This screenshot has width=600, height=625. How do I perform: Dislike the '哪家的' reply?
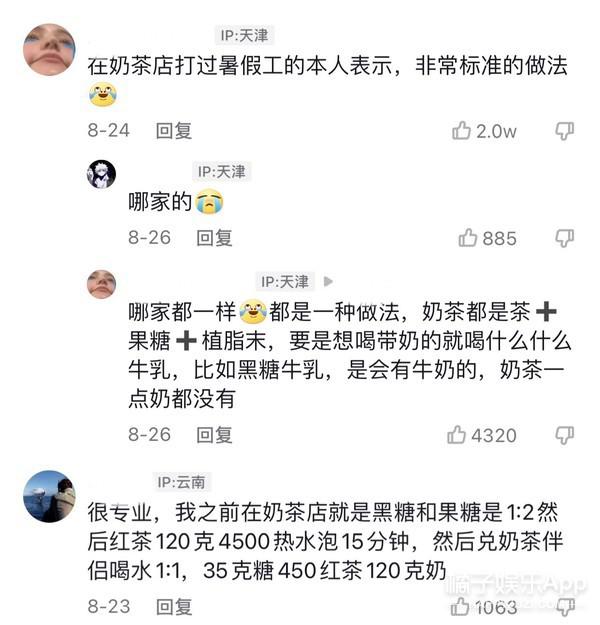point(565,238)
